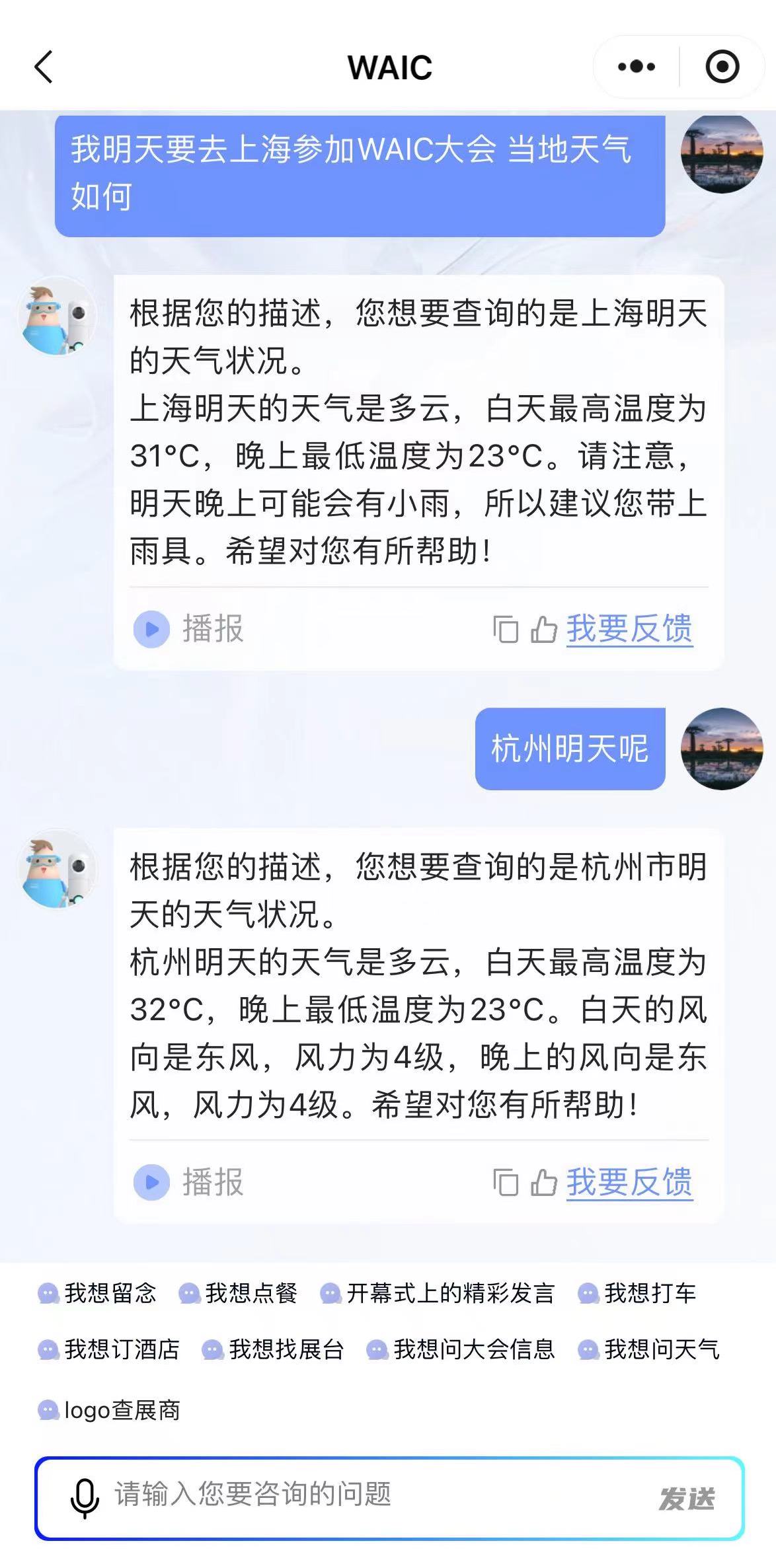Viewport: 776px width, 1568px height.
Task: Open 我要反馈 under the Shanghai reply
Action: 629,628
